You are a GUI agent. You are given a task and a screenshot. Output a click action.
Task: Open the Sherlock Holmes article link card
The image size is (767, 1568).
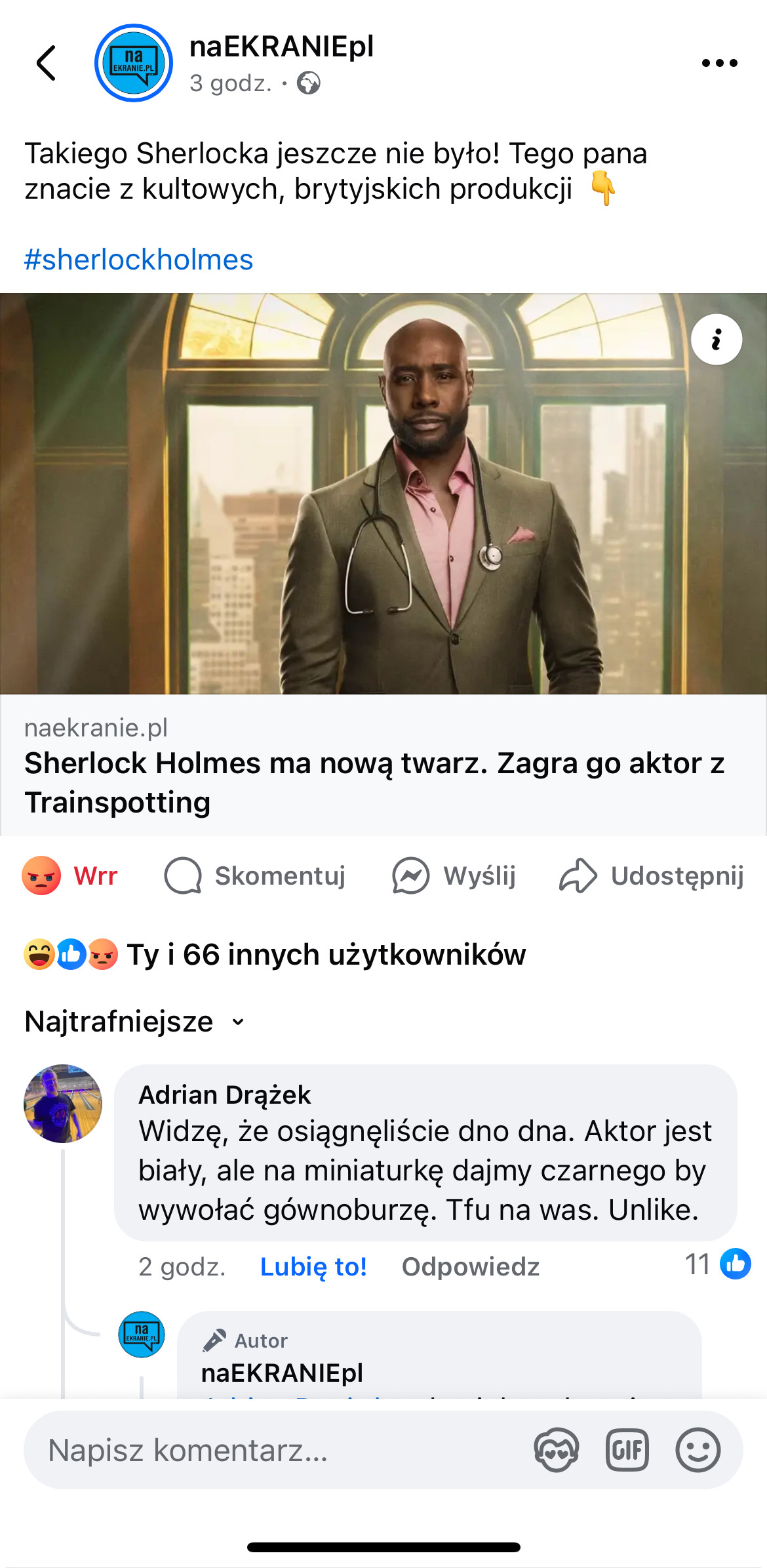pyautogui.click(x=383, y=765)
